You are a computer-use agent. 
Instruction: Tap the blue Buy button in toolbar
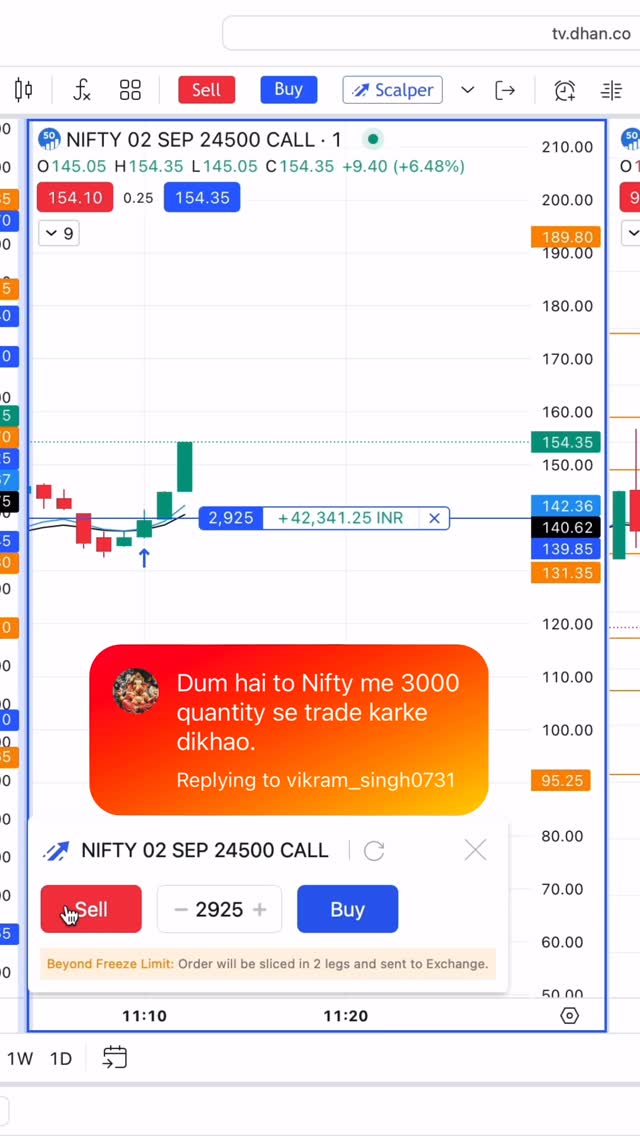click(x=288, y=90)
